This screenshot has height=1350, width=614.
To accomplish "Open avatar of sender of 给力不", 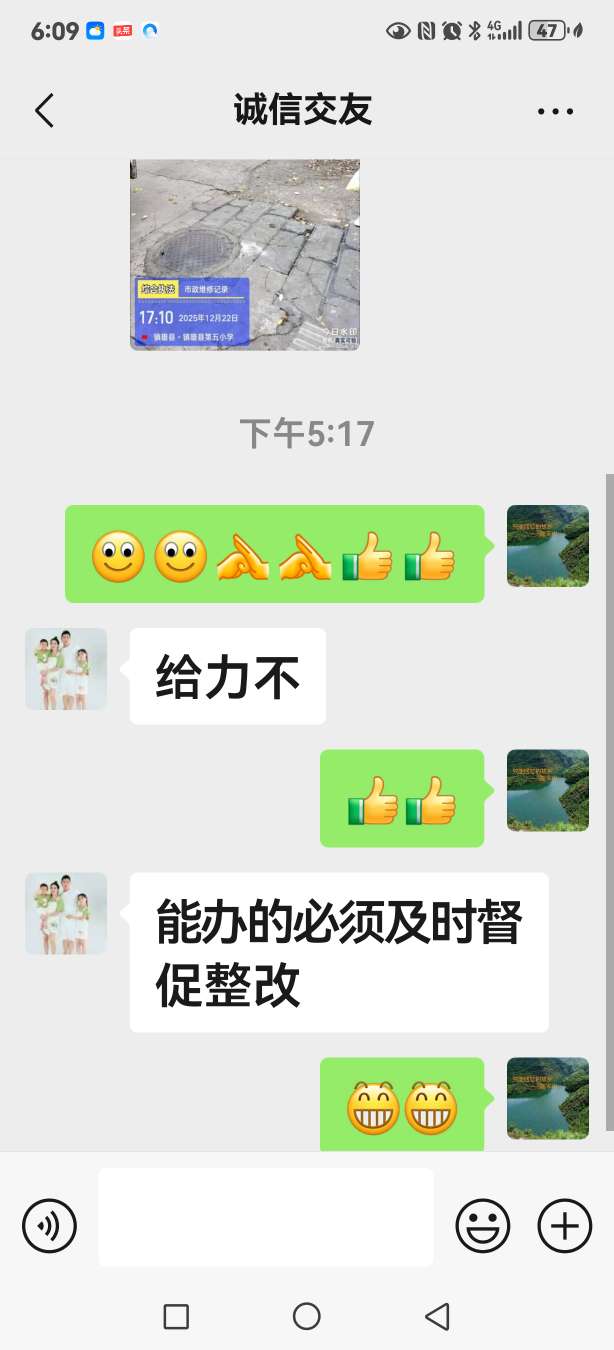I will pyautogui.click(x=66, y=669).
